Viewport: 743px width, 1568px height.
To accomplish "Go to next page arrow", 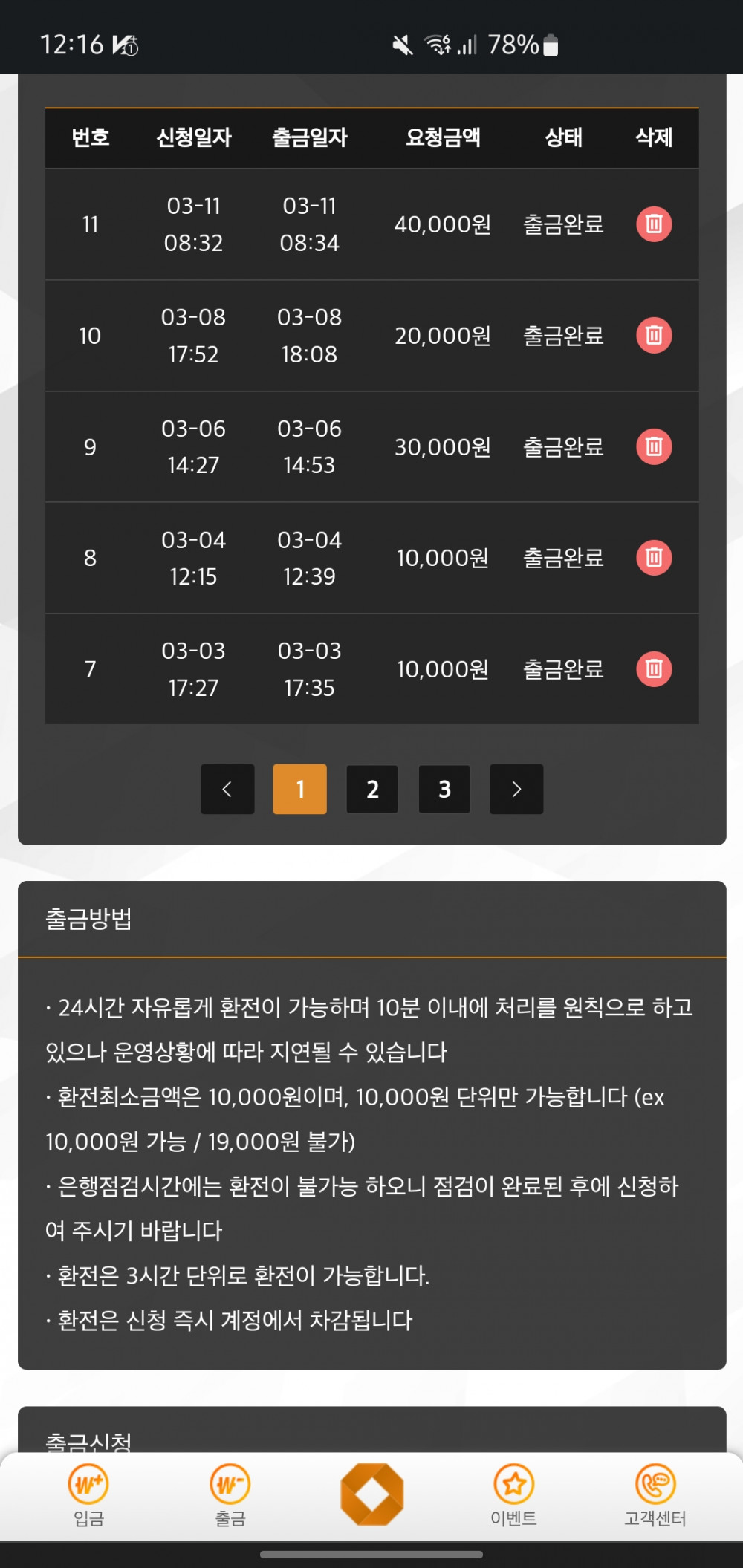I will 516,789.
